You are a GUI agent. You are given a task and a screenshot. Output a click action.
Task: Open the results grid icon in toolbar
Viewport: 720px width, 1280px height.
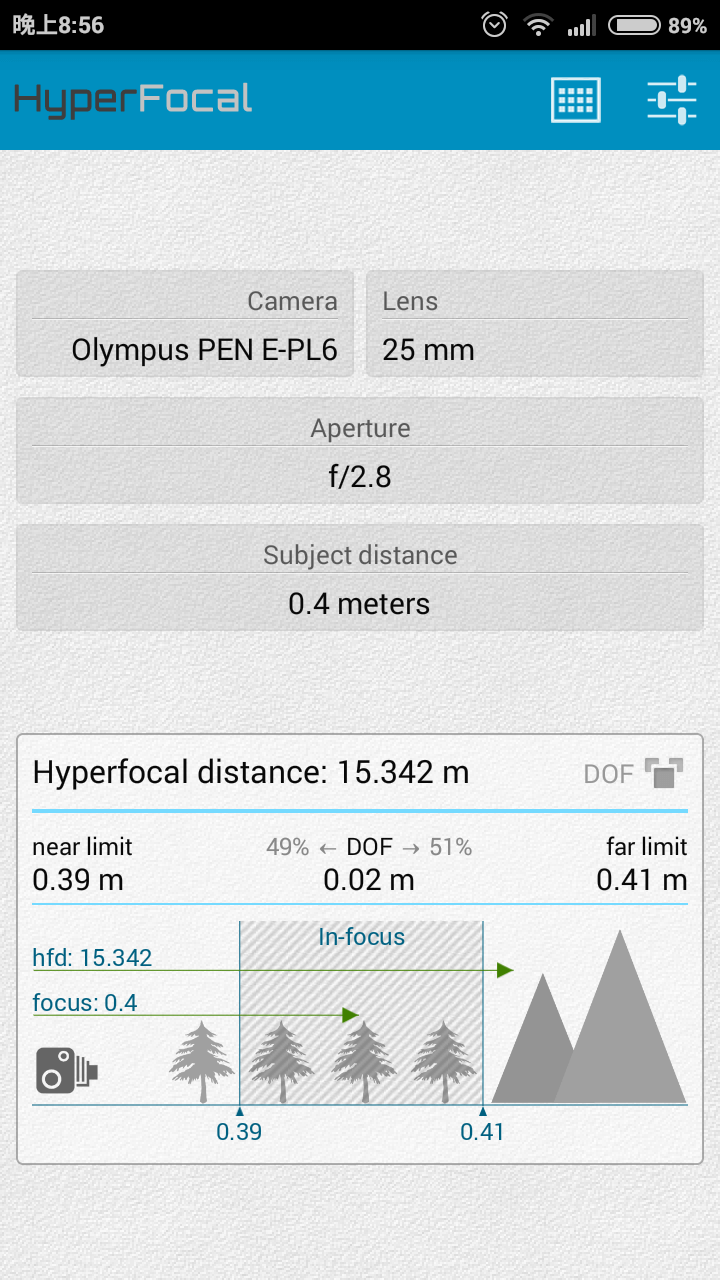(x=576, y=100)
